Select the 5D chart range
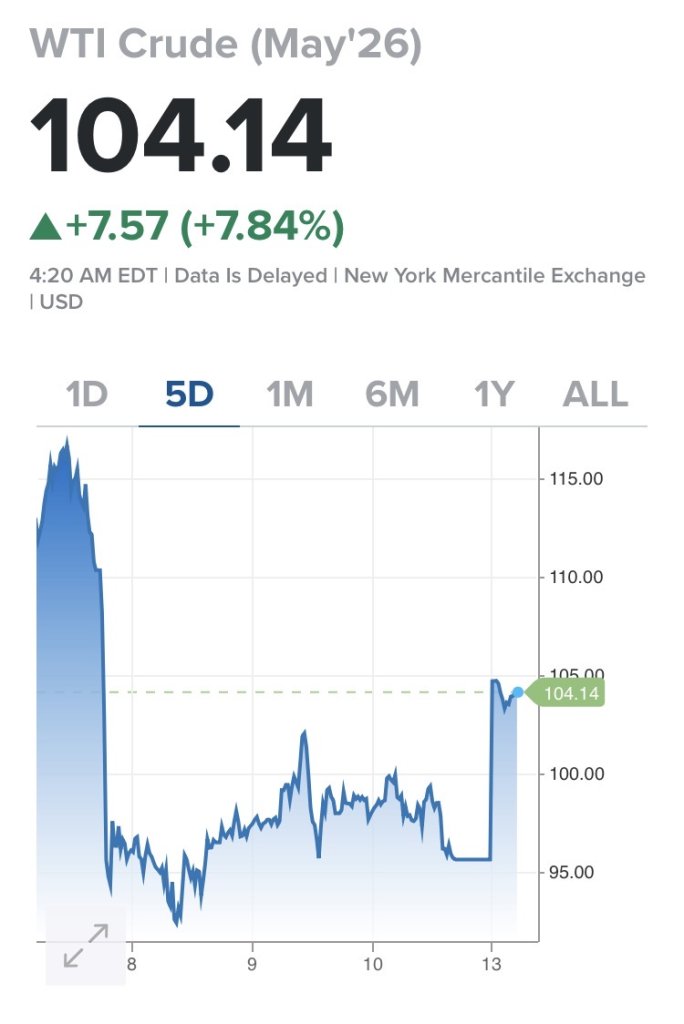 click(x=189, y=395)
